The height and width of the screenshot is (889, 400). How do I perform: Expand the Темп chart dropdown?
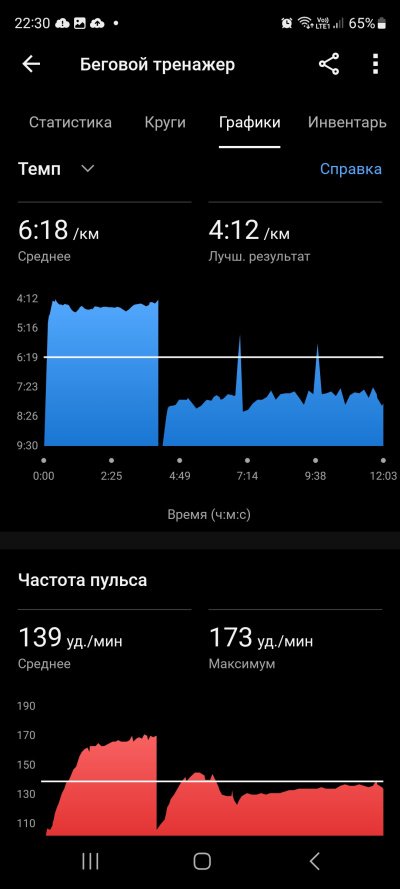57,169
